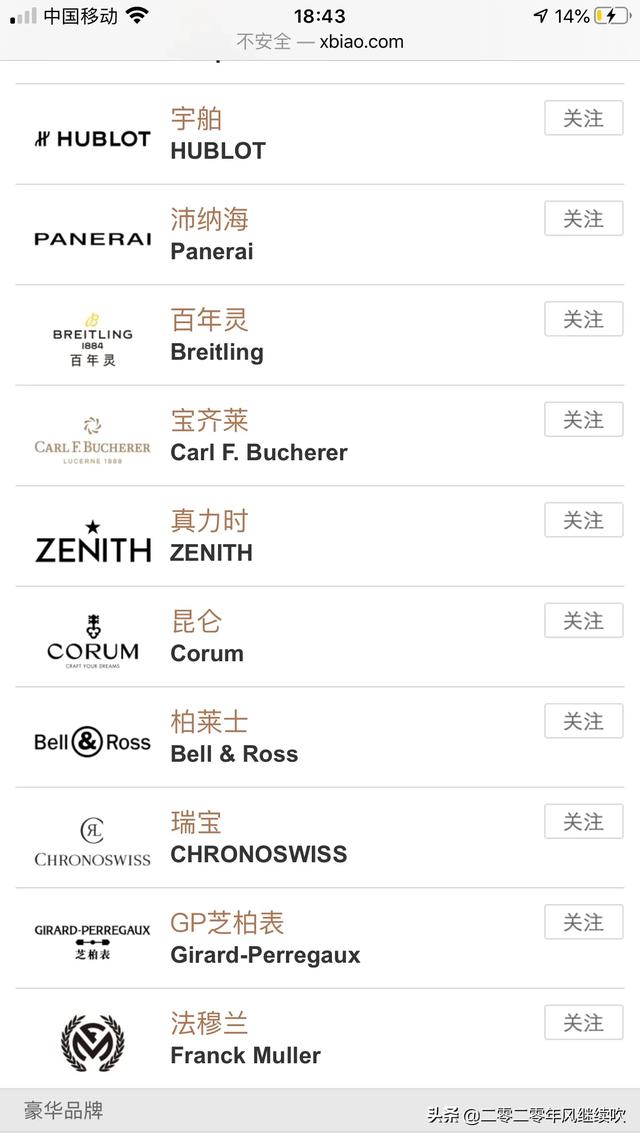The image size is (640, 1138).
Task: View the 柏莱士 Bell & Ross brand
Action: point(319,737)
